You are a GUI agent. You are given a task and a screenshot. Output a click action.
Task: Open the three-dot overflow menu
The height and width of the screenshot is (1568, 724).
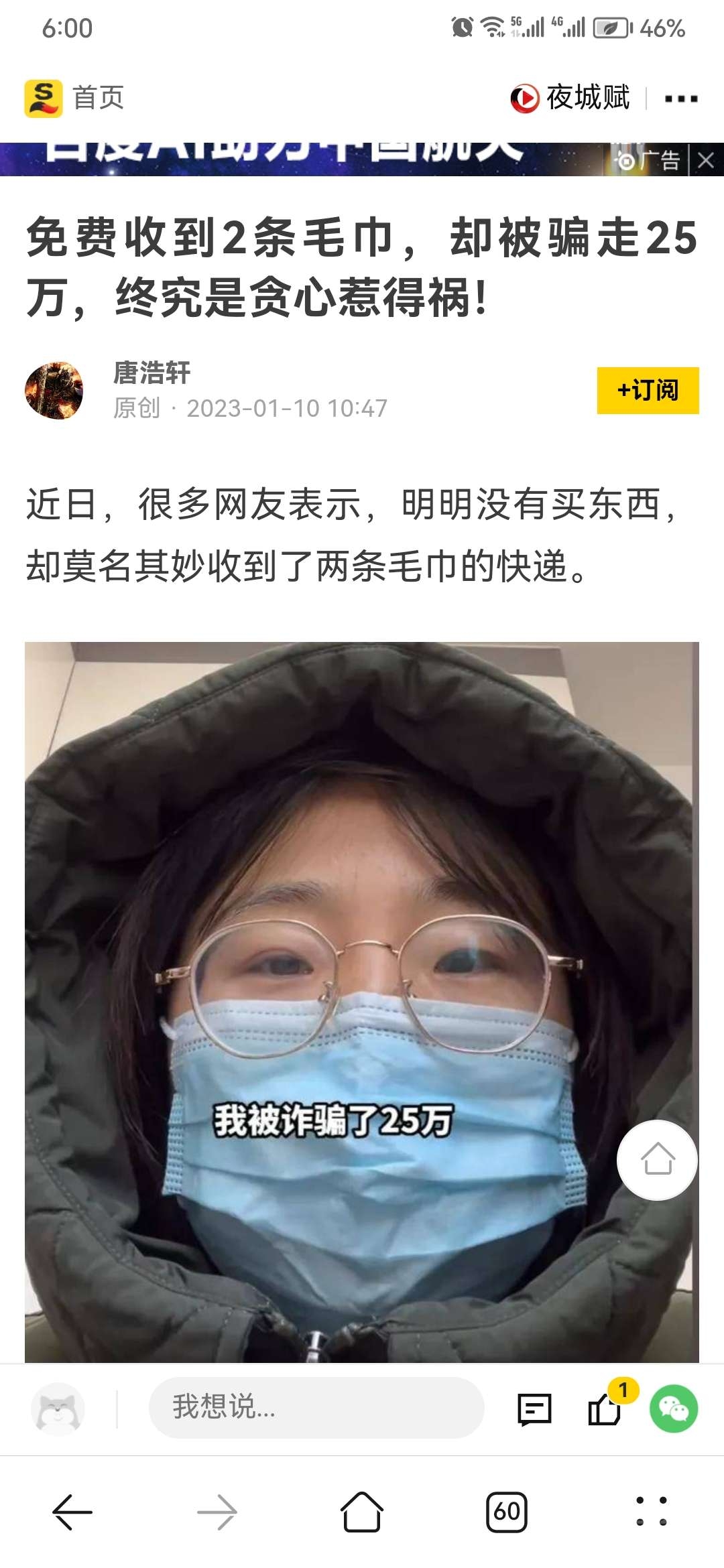point(680,99)
